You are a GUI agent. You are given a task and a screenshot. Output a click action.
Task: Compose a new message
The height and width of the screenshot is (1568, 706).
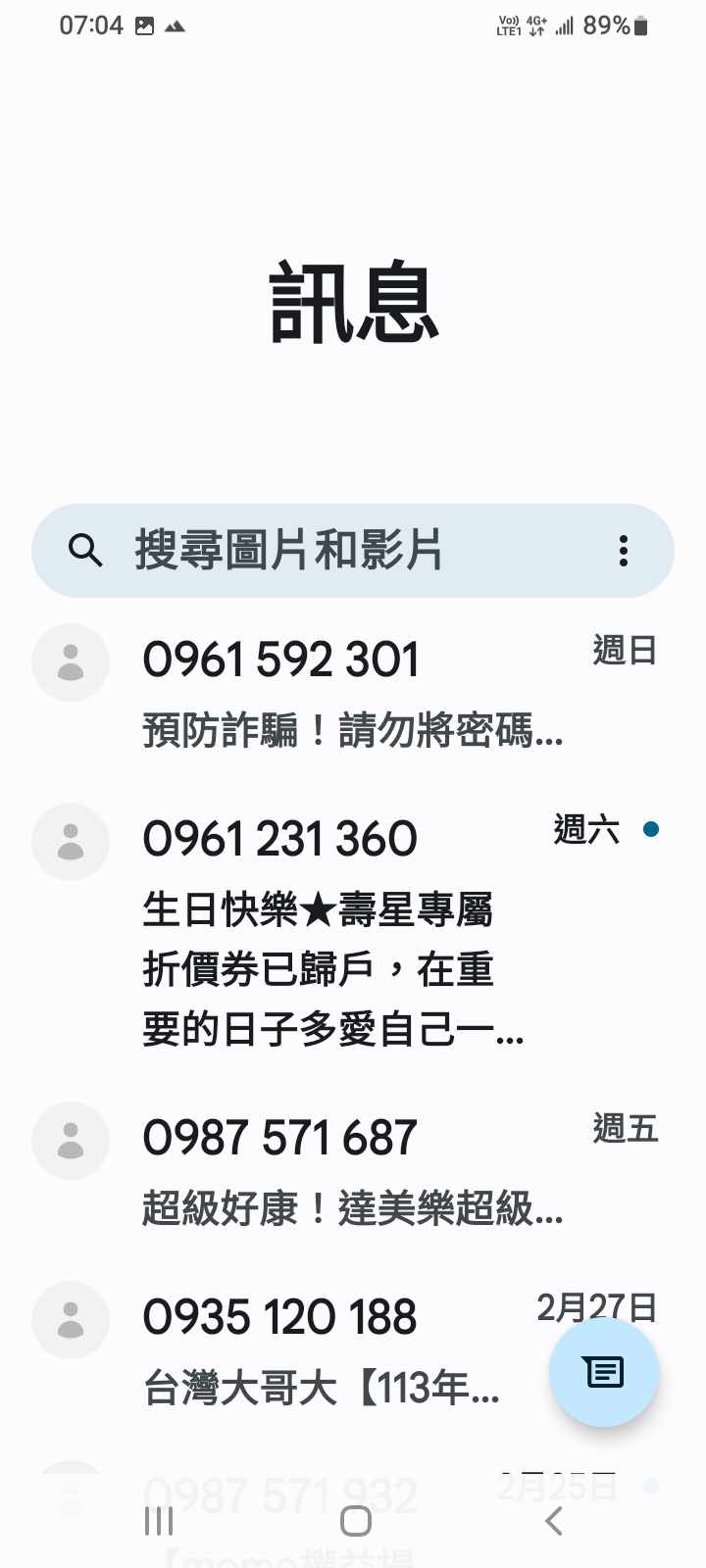click(603, 1372)
